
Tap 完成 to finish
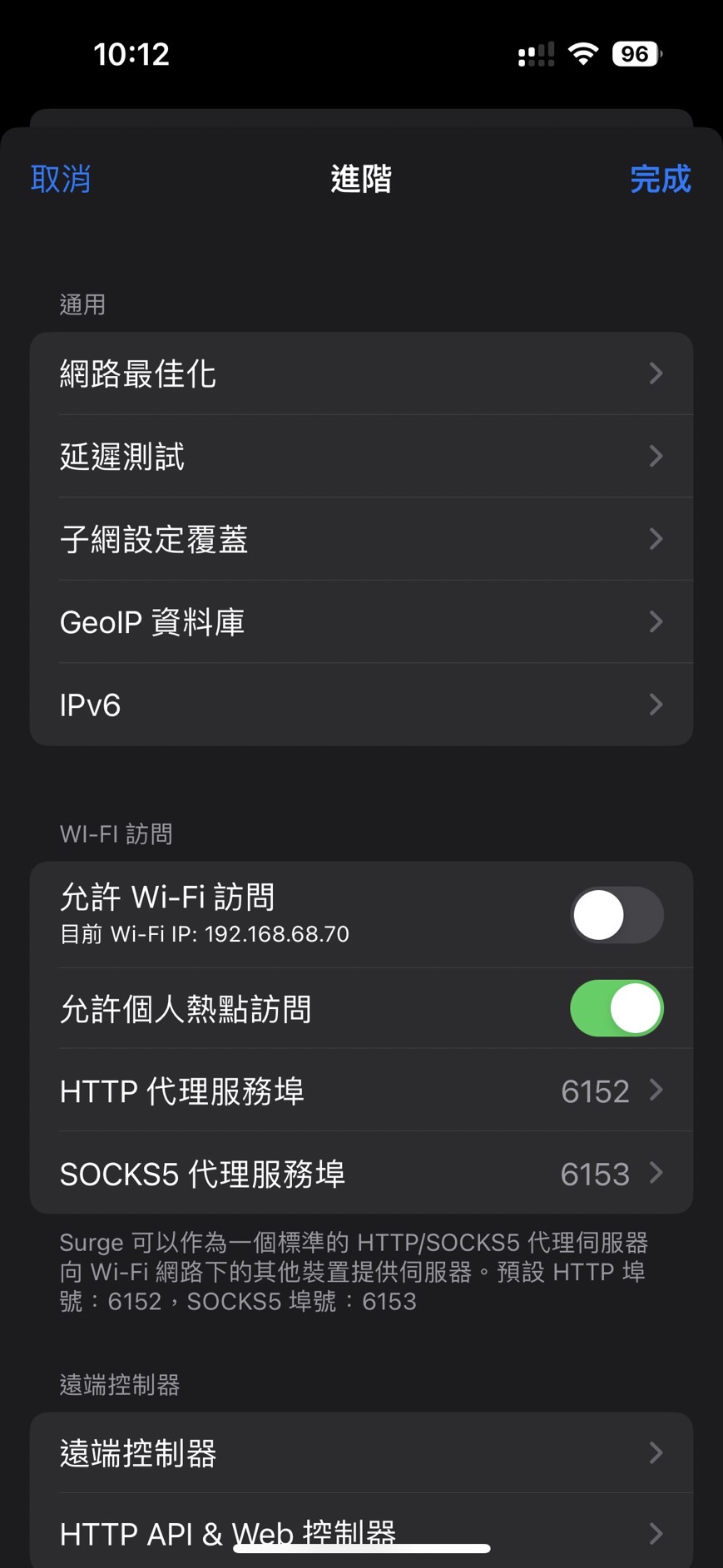660,179
